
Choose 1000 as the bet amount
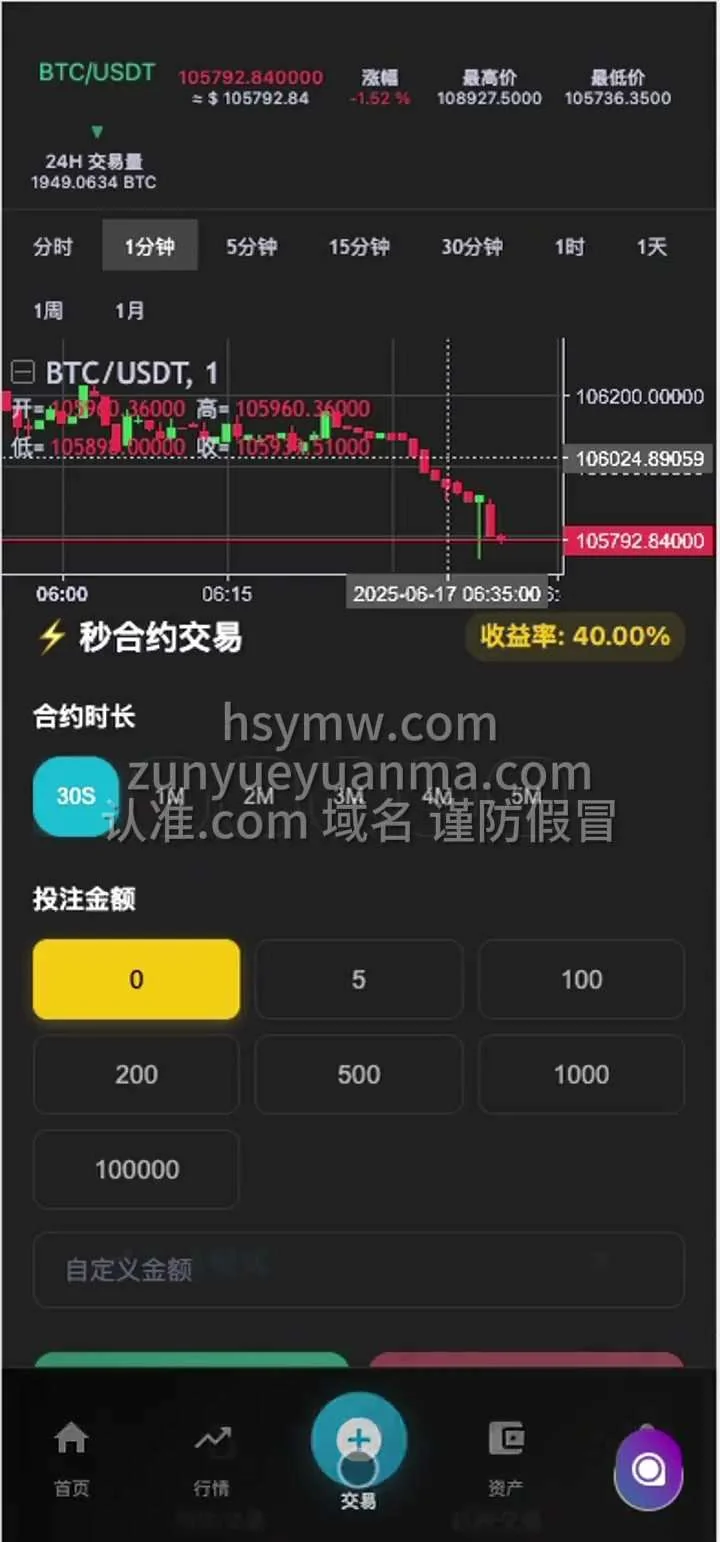coord(581,1074)
